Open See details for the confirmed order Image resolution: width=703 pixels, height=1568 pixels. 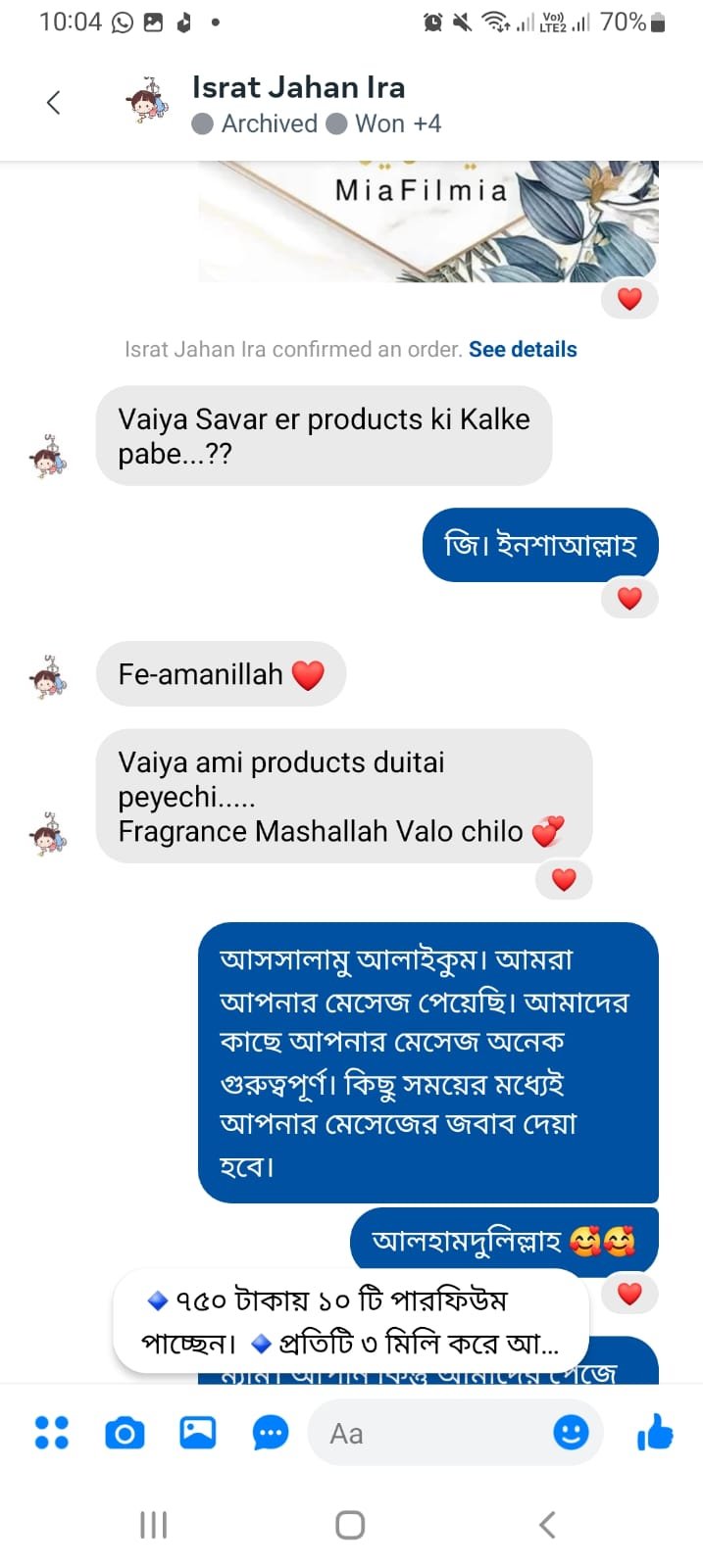click(x=523, y=350)
